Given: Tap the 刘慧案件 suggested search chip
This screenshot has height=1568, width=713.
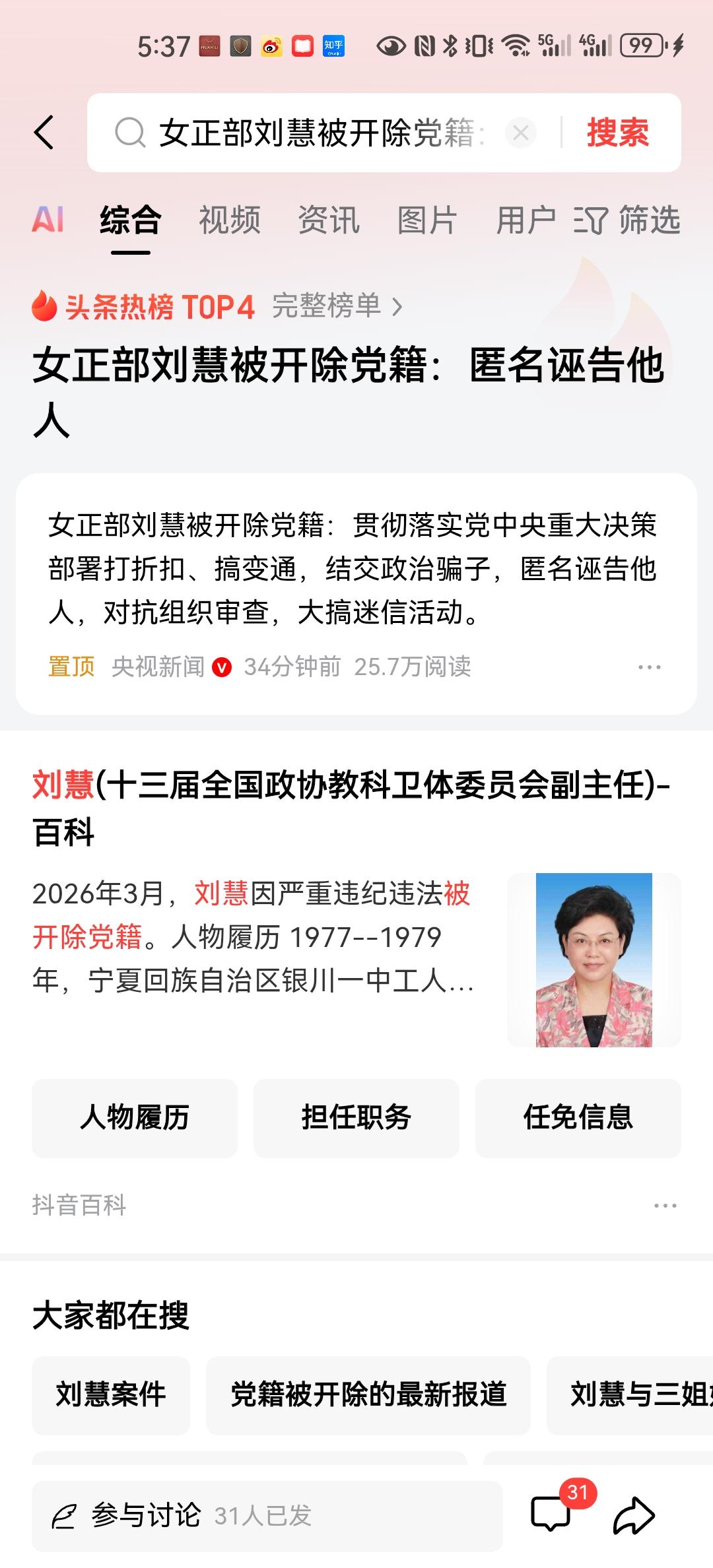Looking at the screenshot, I should click(x=111, y=1394).
